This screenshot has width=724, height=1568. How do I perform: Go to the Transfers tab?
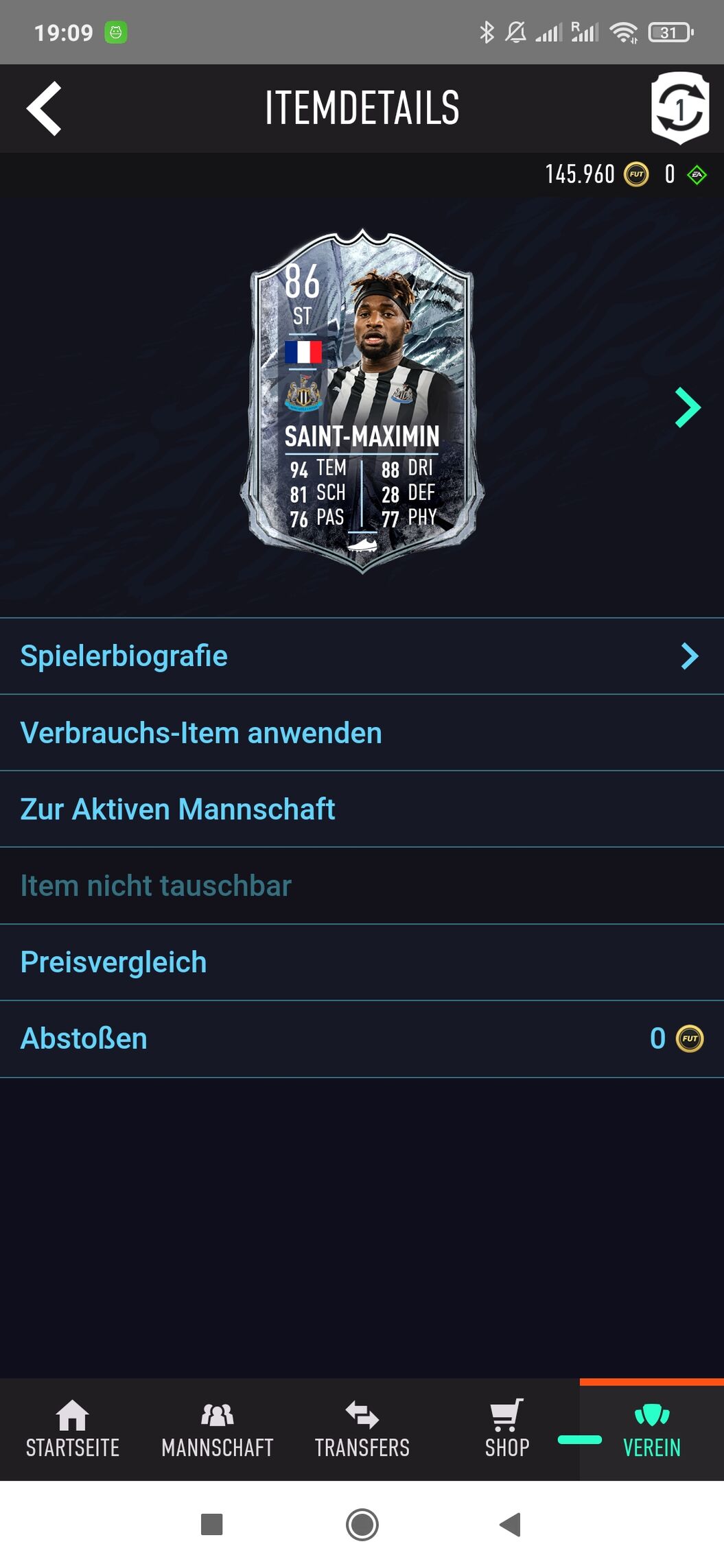(x=362, y=1429)
